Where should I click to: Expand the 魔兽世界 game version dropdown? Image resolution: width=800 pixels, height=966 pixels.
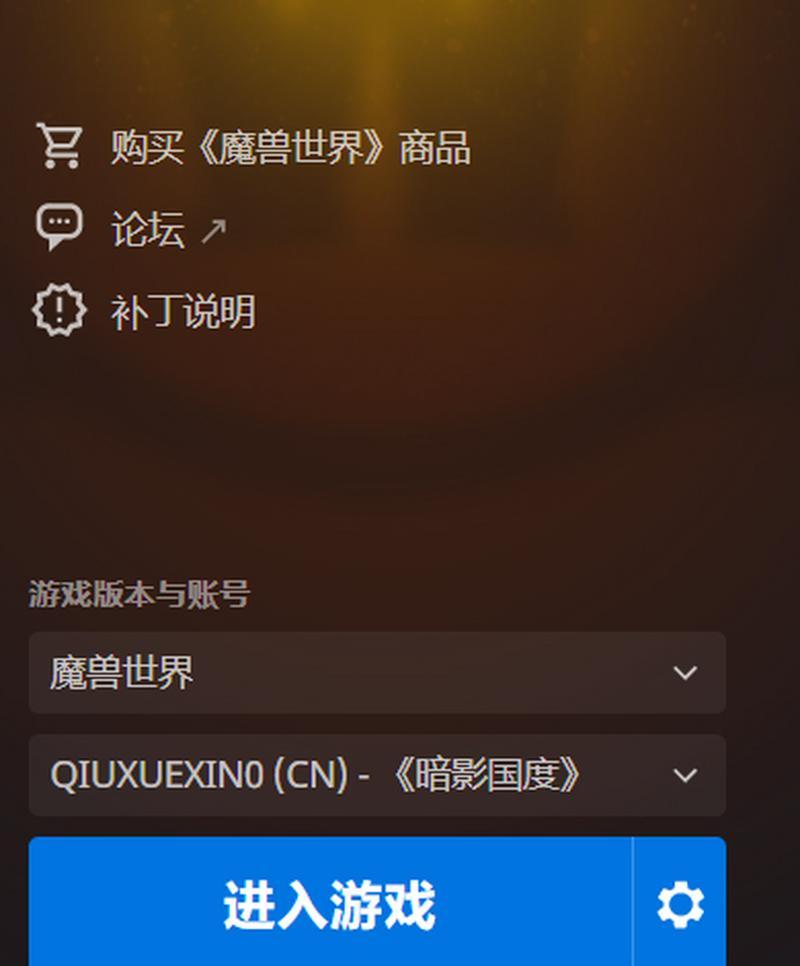click(376, 673)
